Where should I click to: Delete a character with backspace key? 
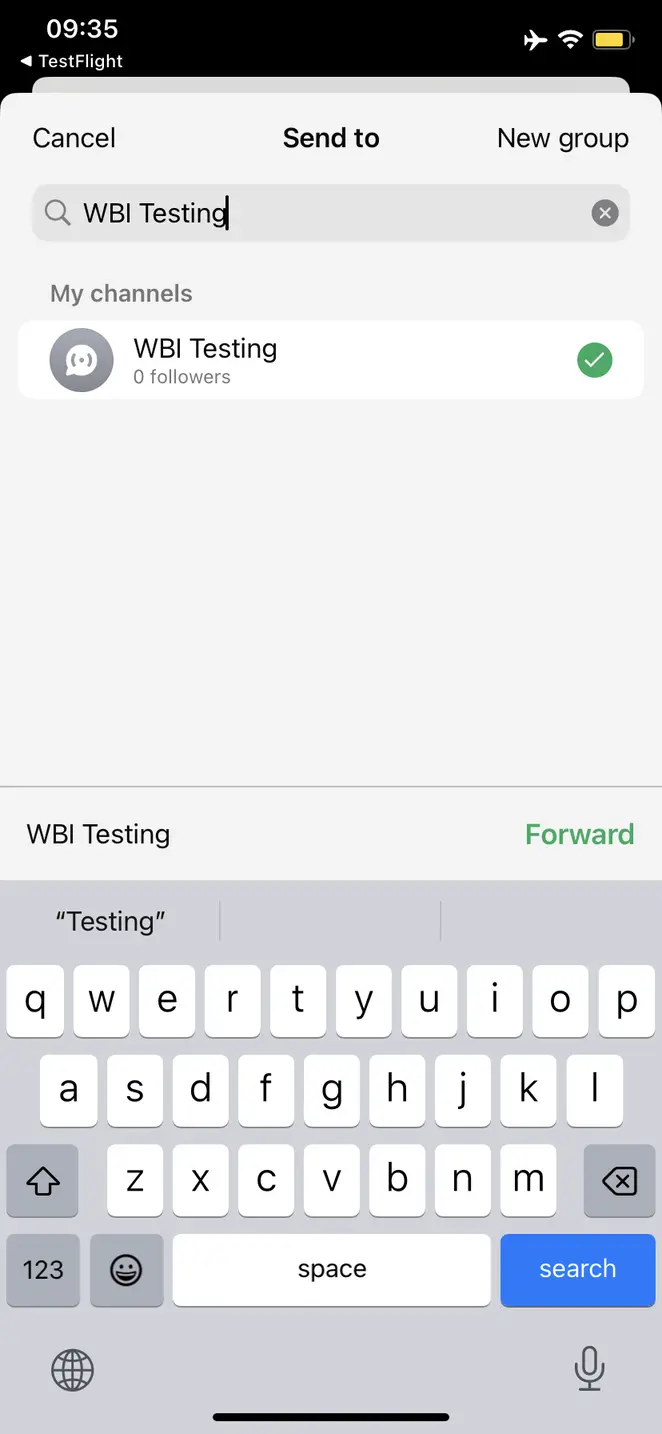619,1181
